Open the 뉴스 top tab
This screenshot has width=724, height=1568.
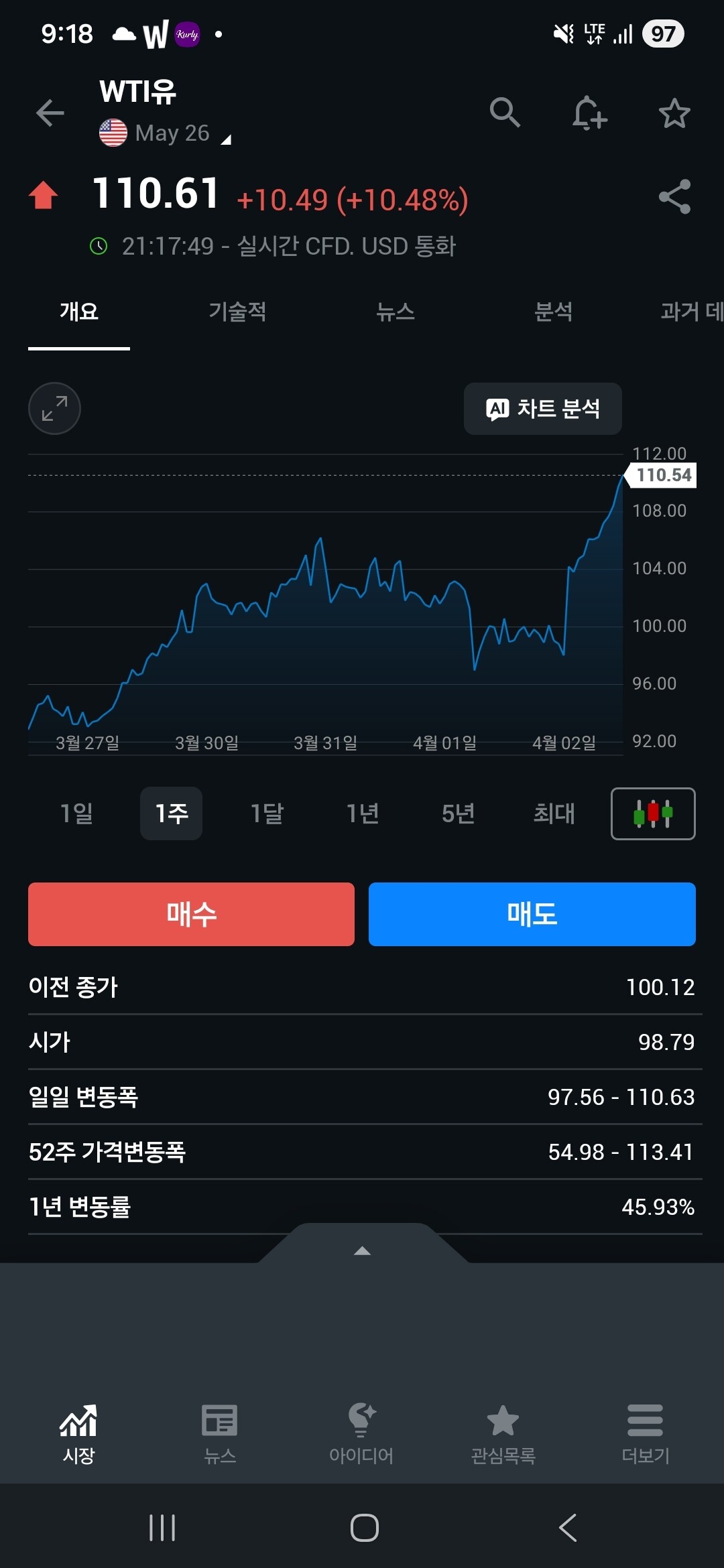pyautogui.click(x=396, y=312)
